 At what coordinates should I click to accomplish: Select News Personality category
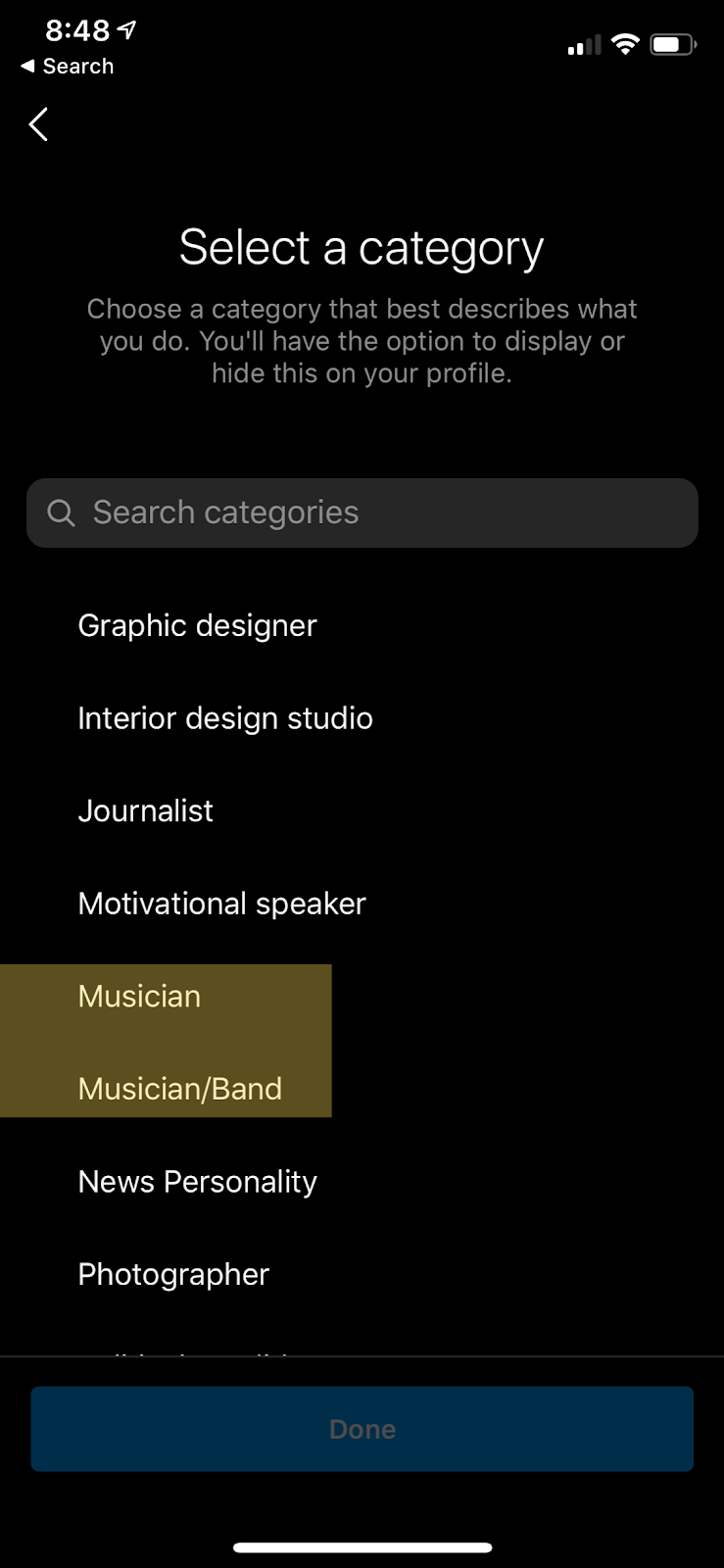pyautogui.click(x=197, y=1182)
